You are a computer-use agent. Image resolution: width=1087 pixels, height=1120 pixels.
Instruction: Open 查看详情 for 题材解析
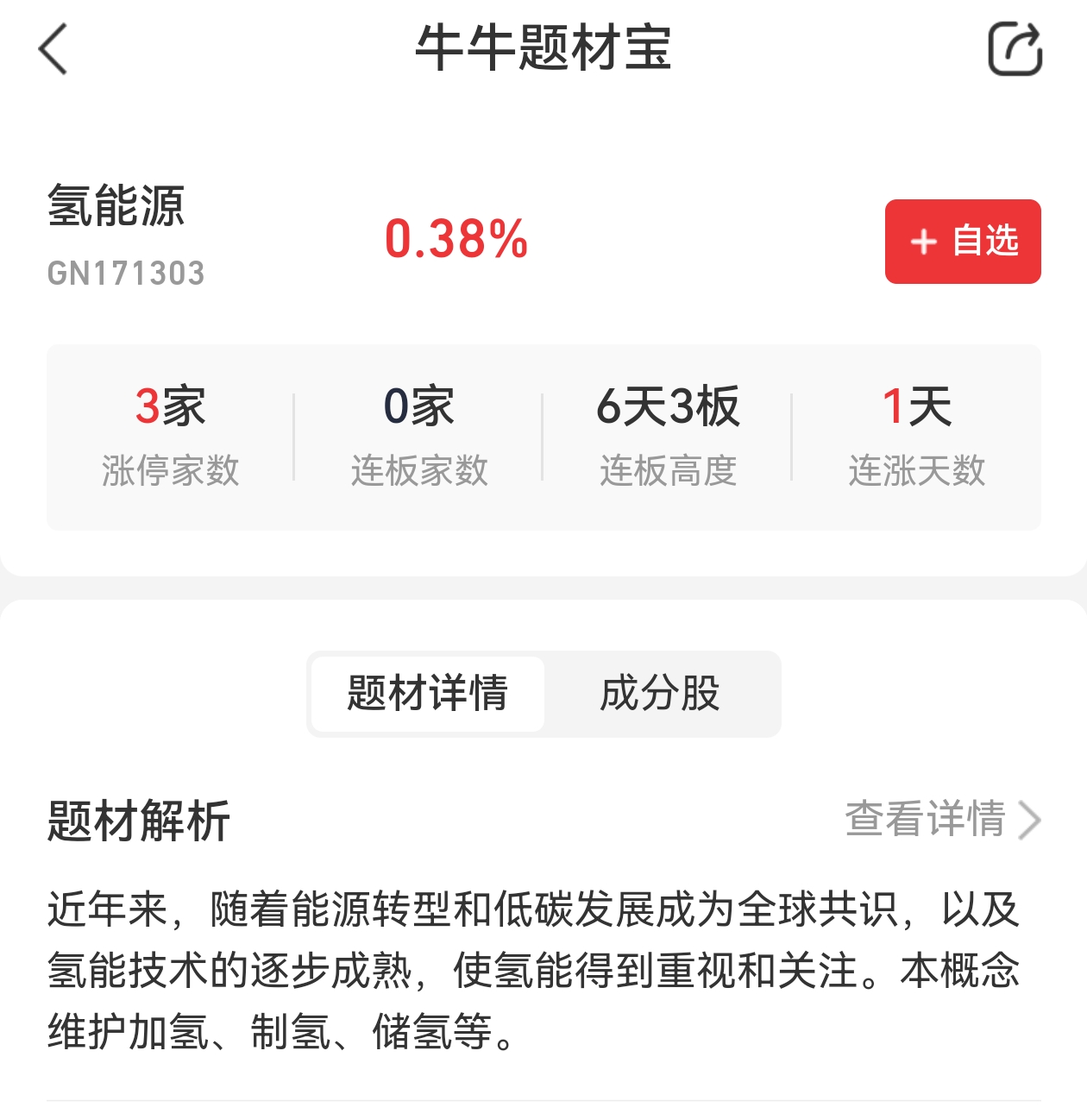(x=942, y=819)
